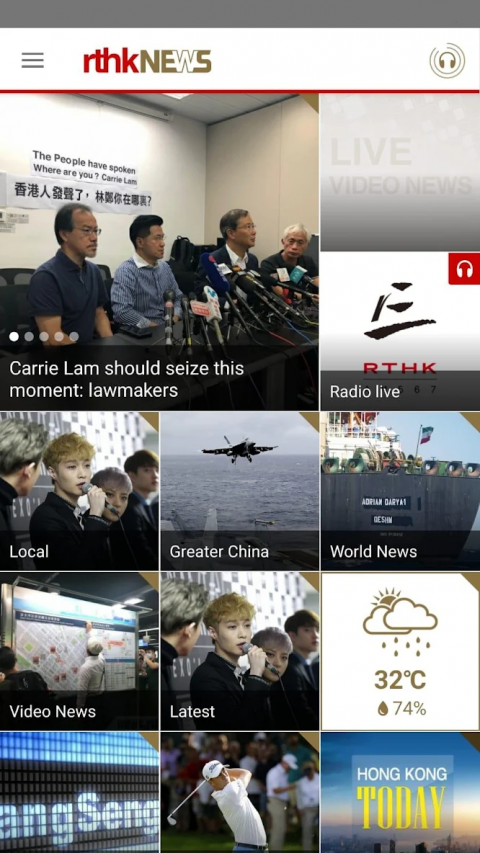This screenshot has height=853, width=480.
Task: Open the Hong Kong Today tile
Action: pos(401,793)
